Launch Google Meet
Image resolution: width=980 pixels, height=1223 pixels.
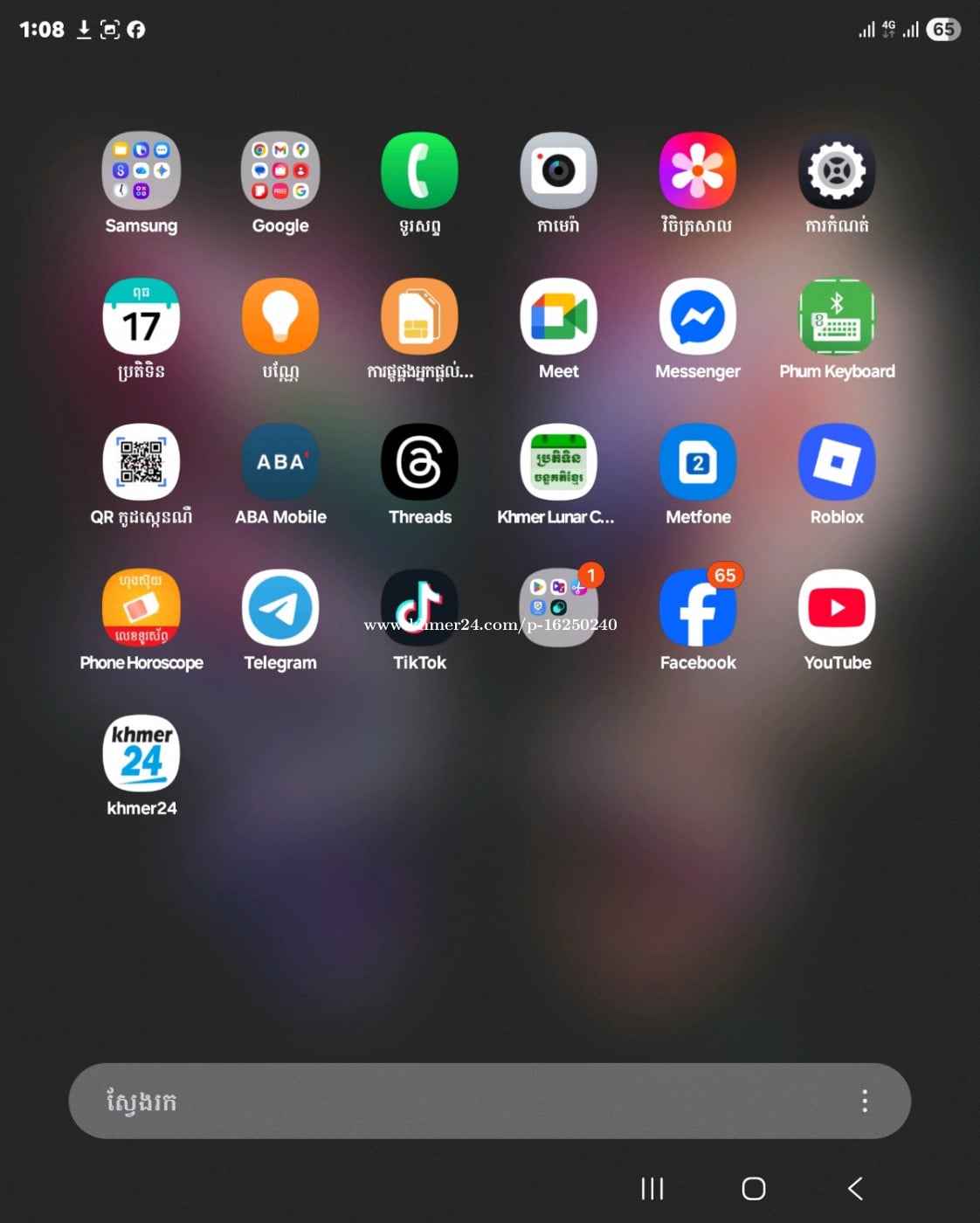tap(558, 317)
